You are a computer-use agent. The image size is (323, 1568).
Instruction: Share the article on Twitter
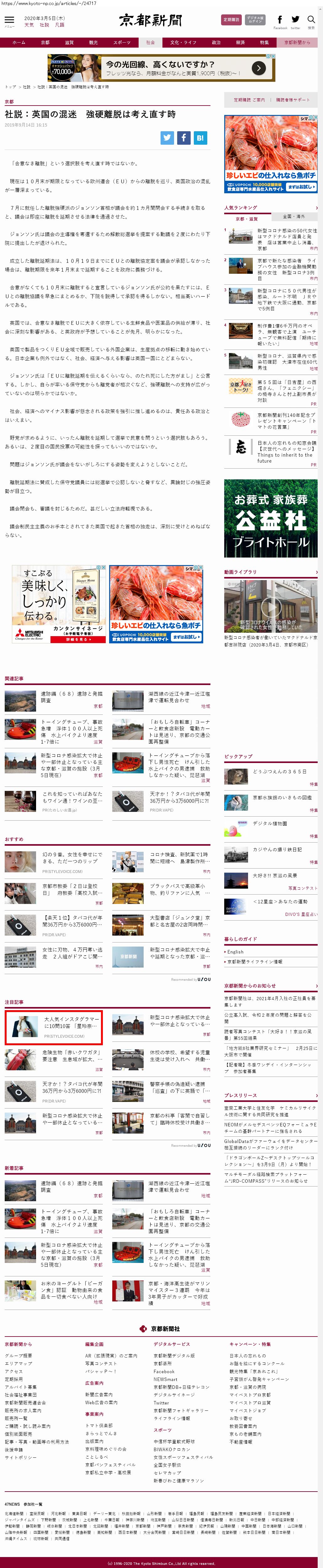point(167,138)
